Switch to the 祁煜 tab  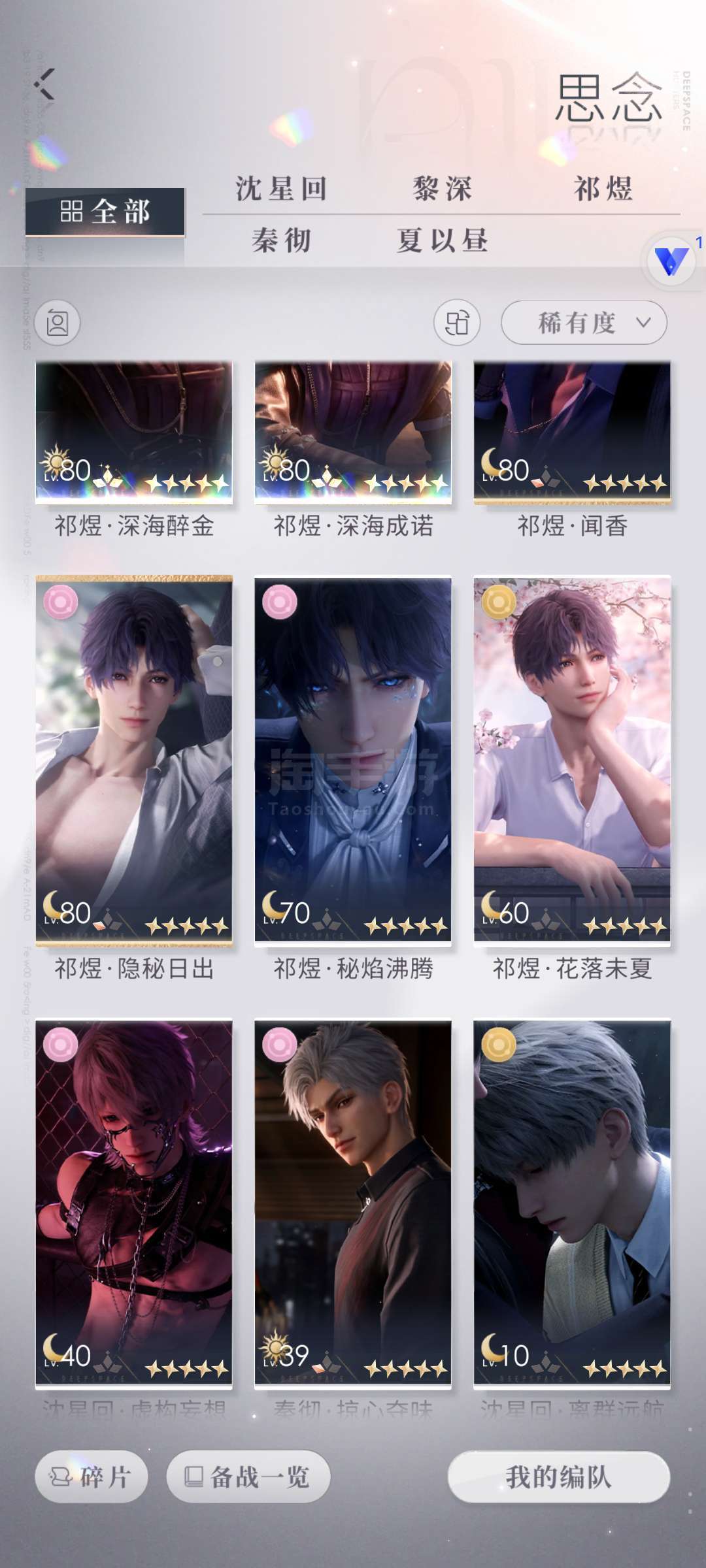(603, 189)
